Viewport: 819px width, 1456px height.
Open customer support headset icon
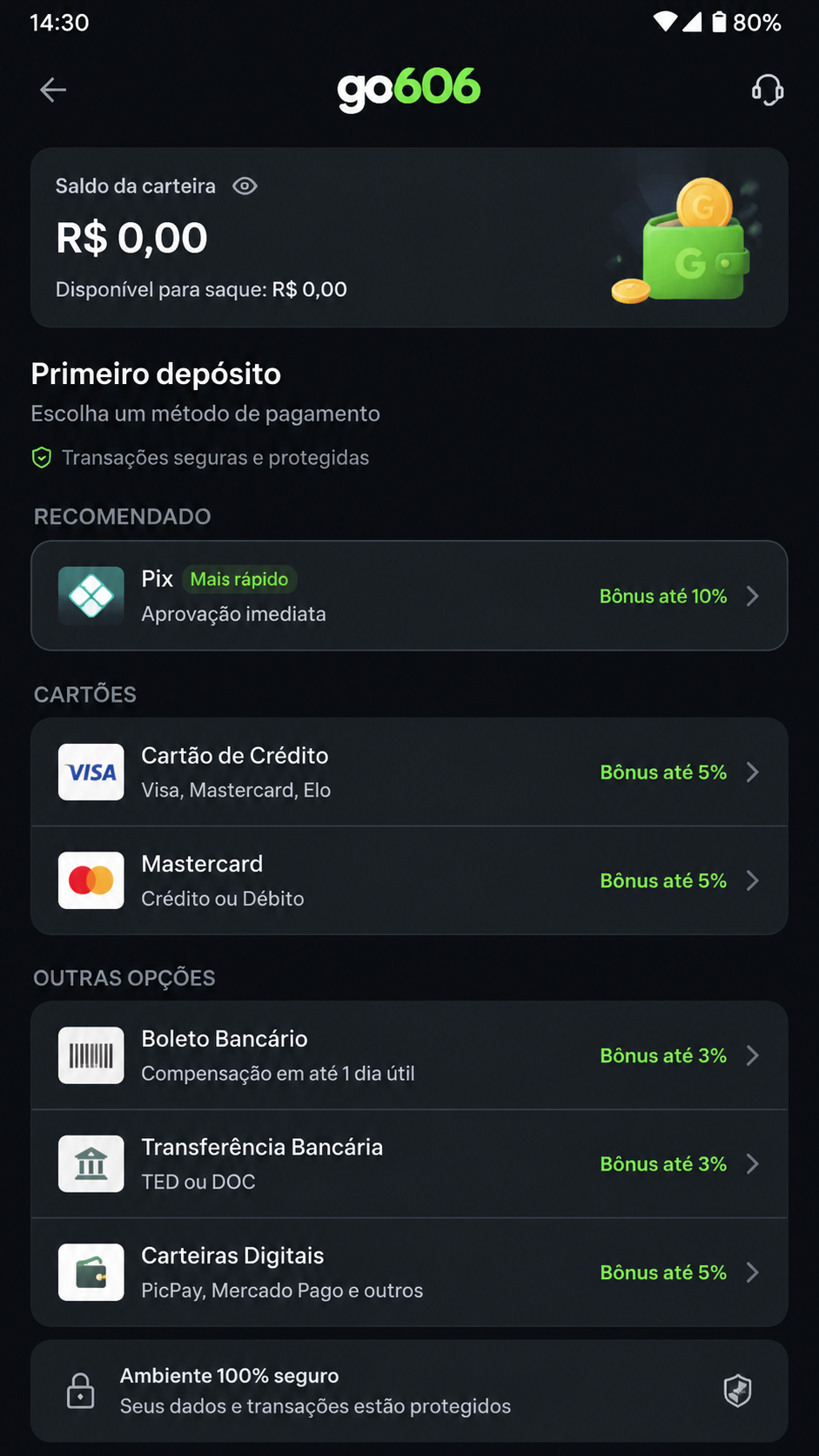768,90
